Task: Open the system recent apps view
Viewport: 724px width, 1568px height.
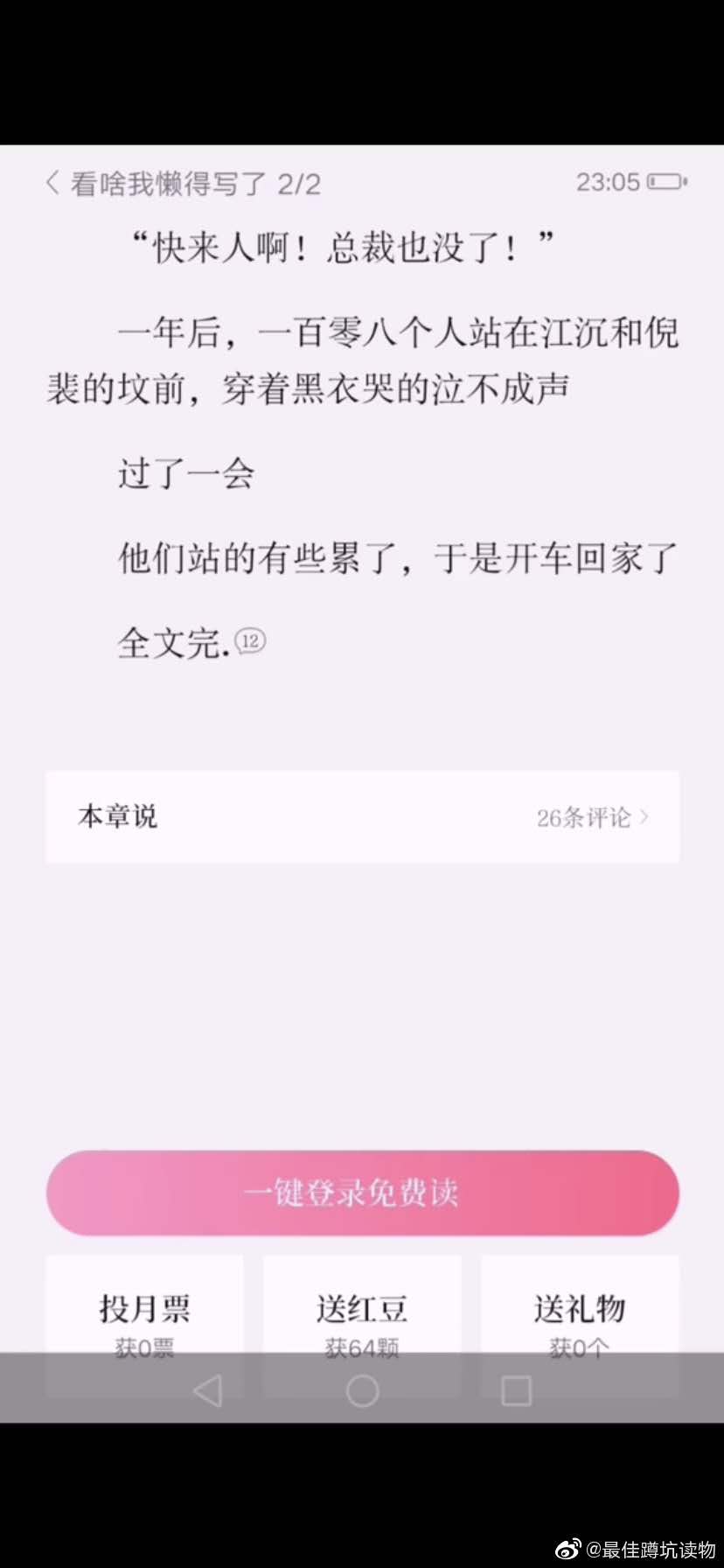Action: (x=516, y=1390)
